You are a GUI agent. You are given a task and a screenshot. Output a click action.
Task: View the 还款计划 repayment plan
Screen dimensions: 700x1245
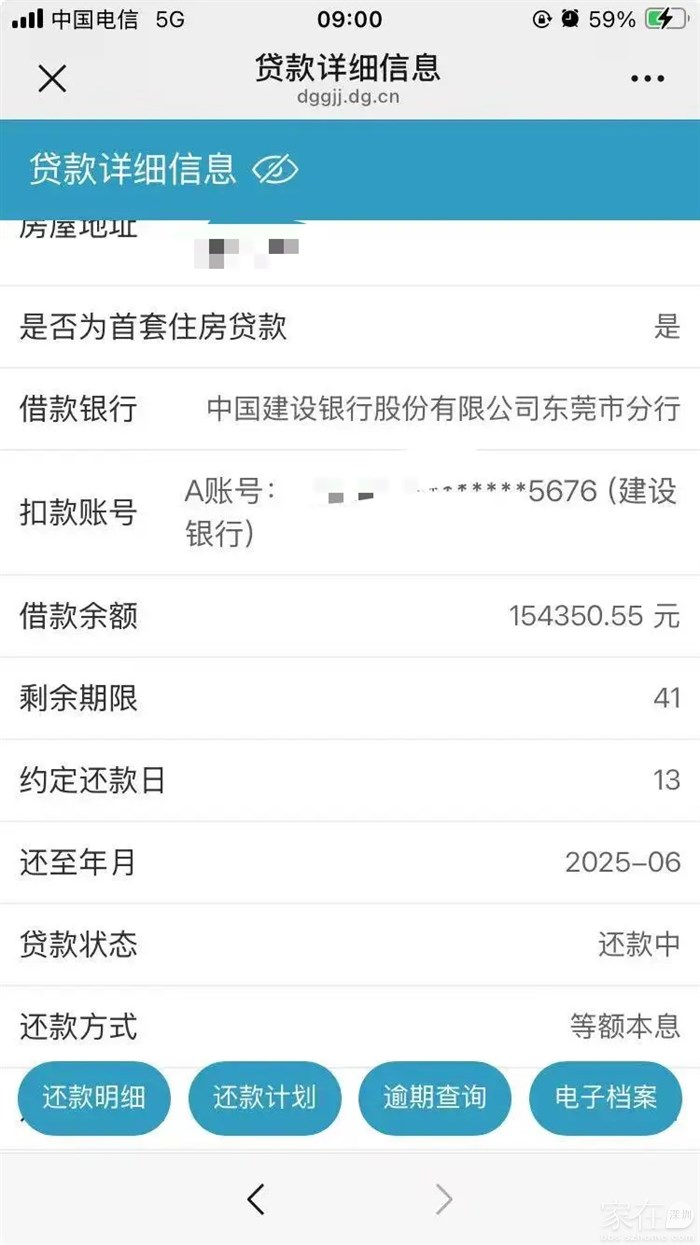tap(265, 1098)
